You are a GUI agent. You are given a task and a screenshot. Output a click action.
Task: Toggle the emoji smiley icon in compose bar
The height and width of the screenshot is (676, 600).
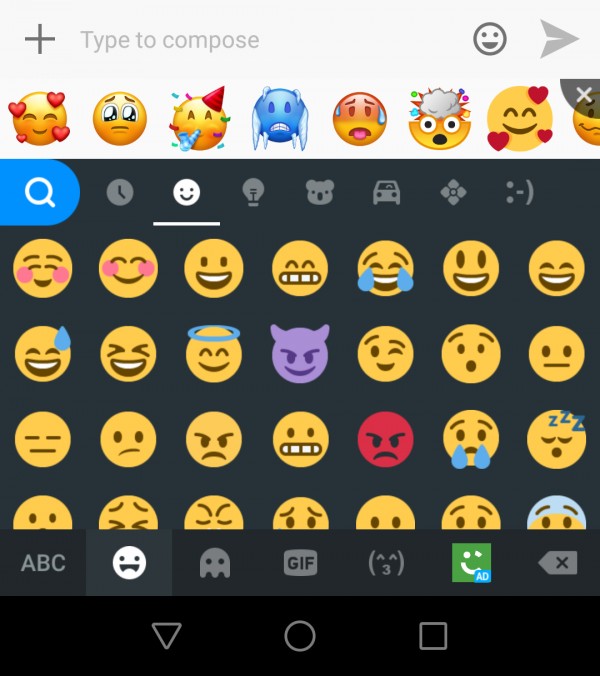pos(489,40)
